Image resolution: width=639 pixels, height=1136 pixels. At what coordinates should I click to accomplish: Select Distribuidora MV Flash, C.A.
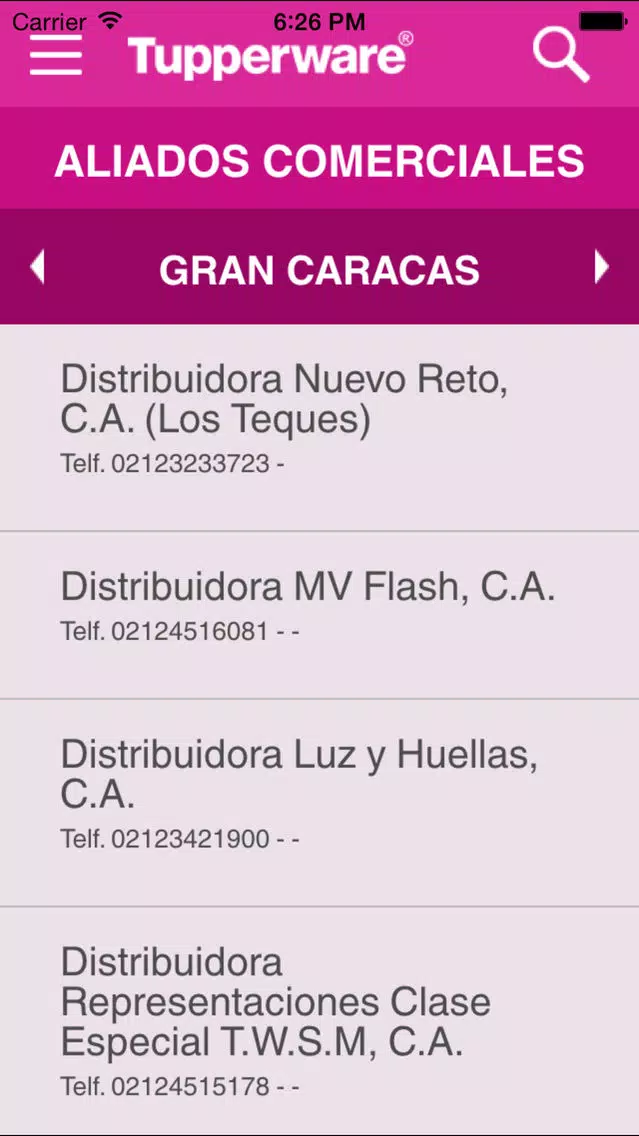320,615
